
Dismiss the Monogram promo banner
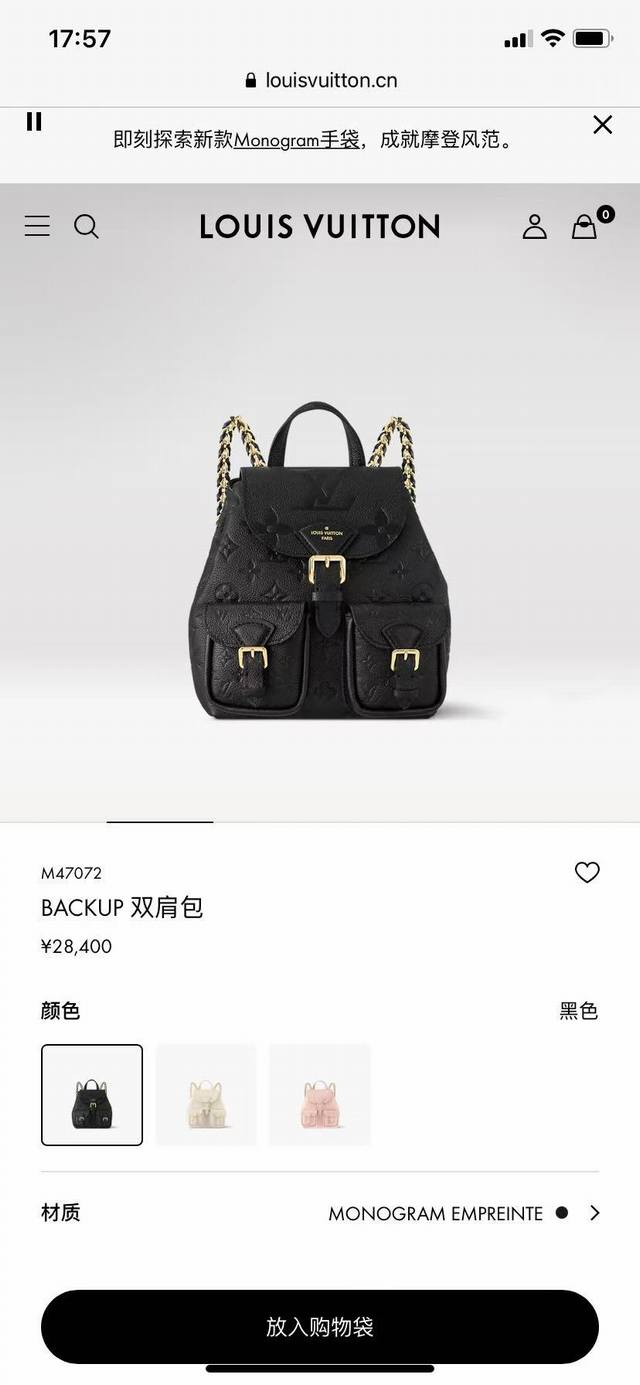coord(602,124)
